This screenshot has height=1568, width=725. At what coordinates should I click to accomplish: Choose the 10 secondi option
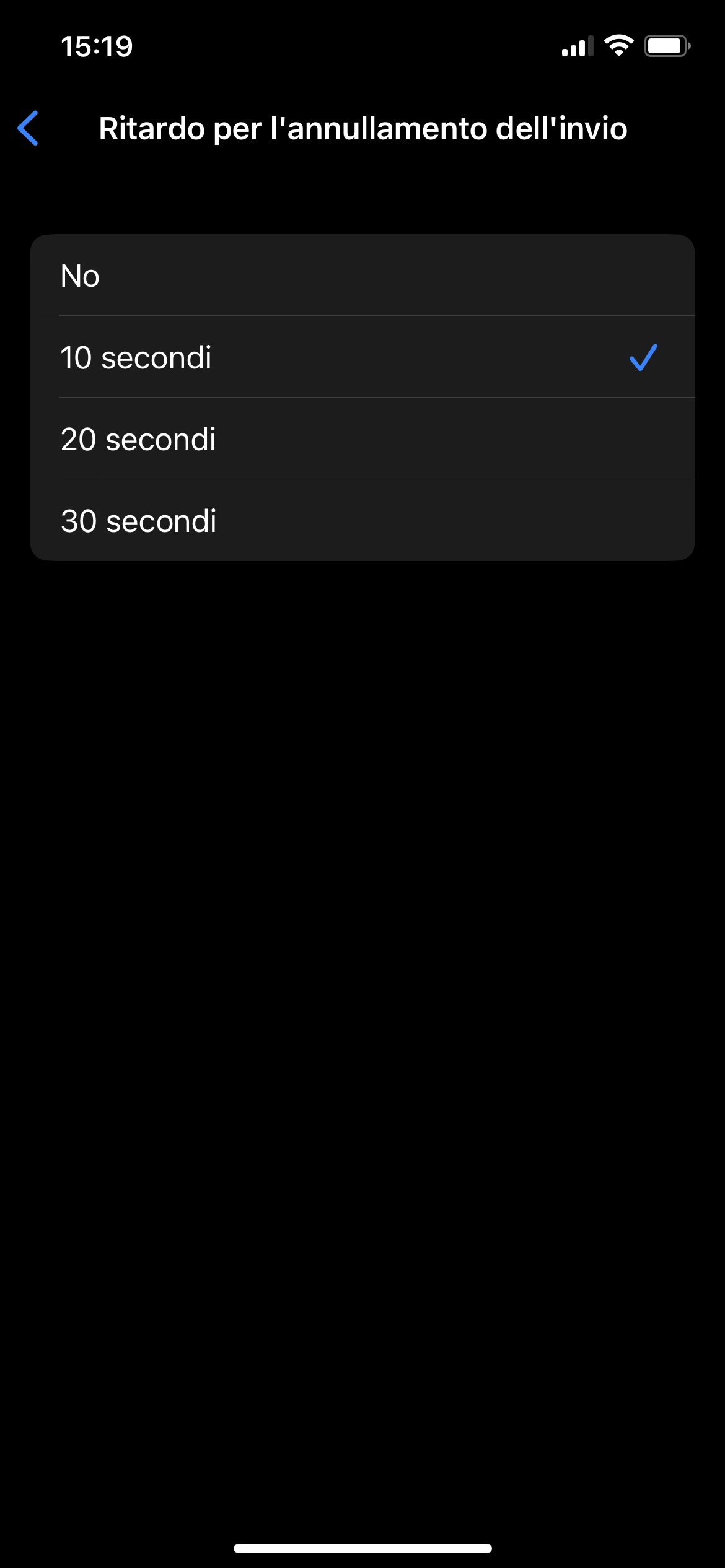pyautogui.click(x=362, y=357)
